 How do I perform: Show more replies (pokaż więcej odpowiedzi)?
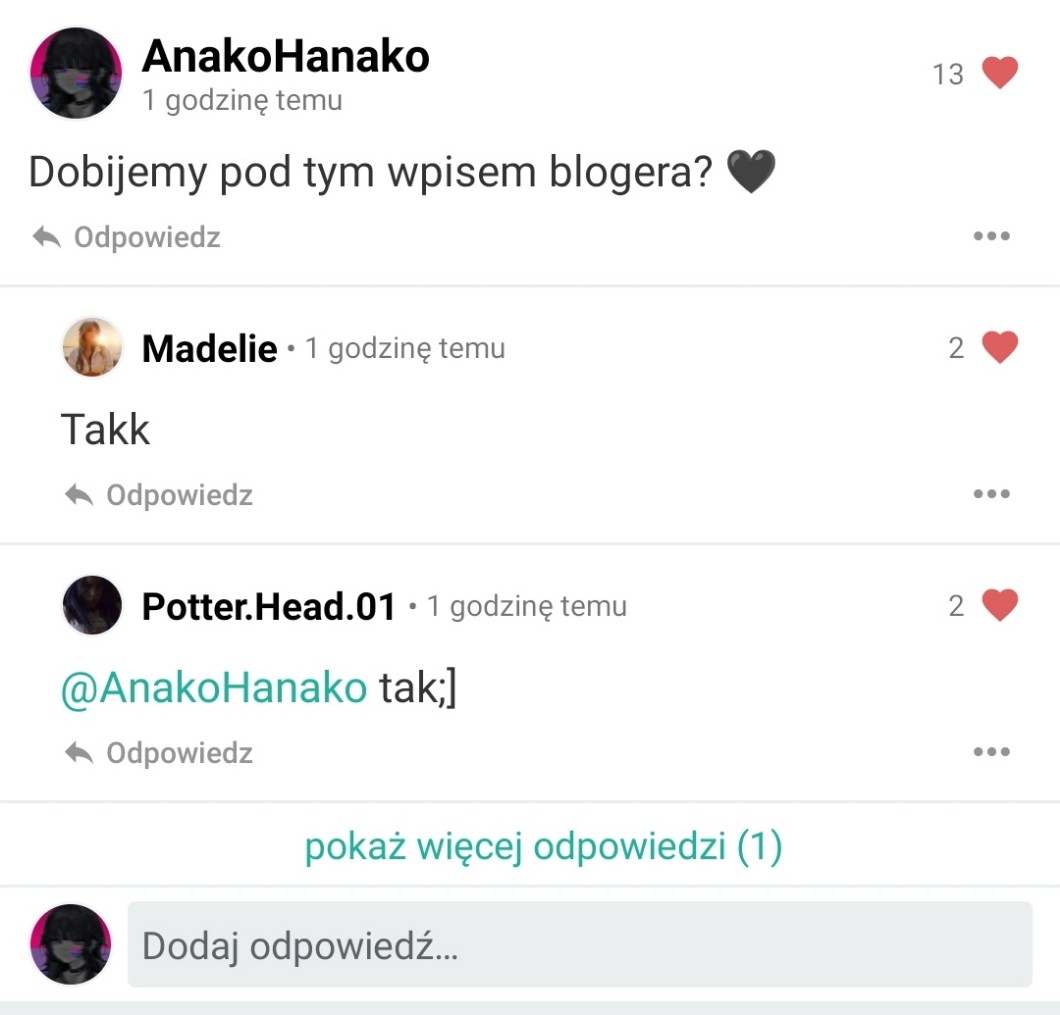(543, 847)
